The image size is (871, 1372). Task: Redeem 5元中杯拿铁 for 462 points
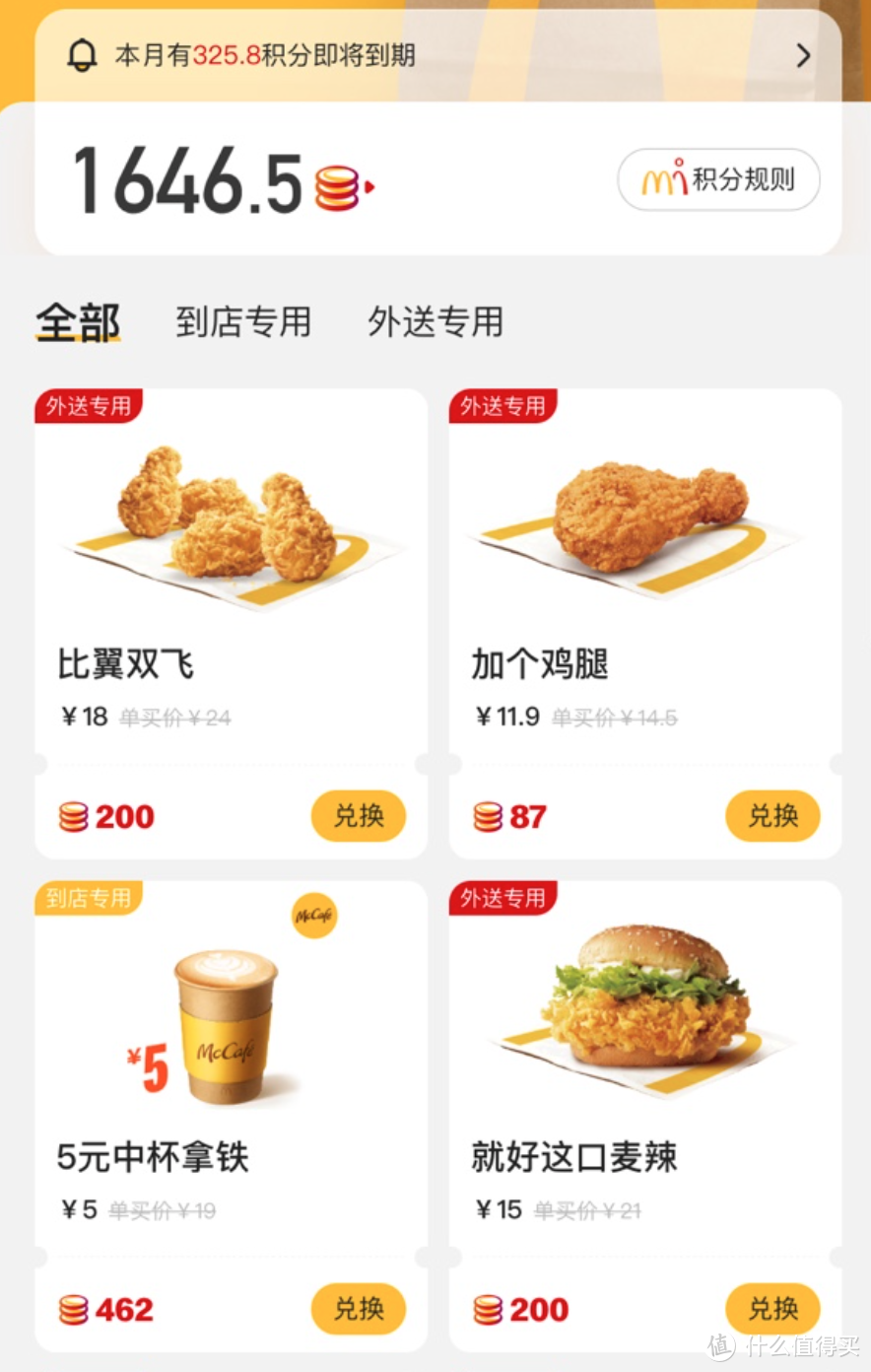point(358,1309)
